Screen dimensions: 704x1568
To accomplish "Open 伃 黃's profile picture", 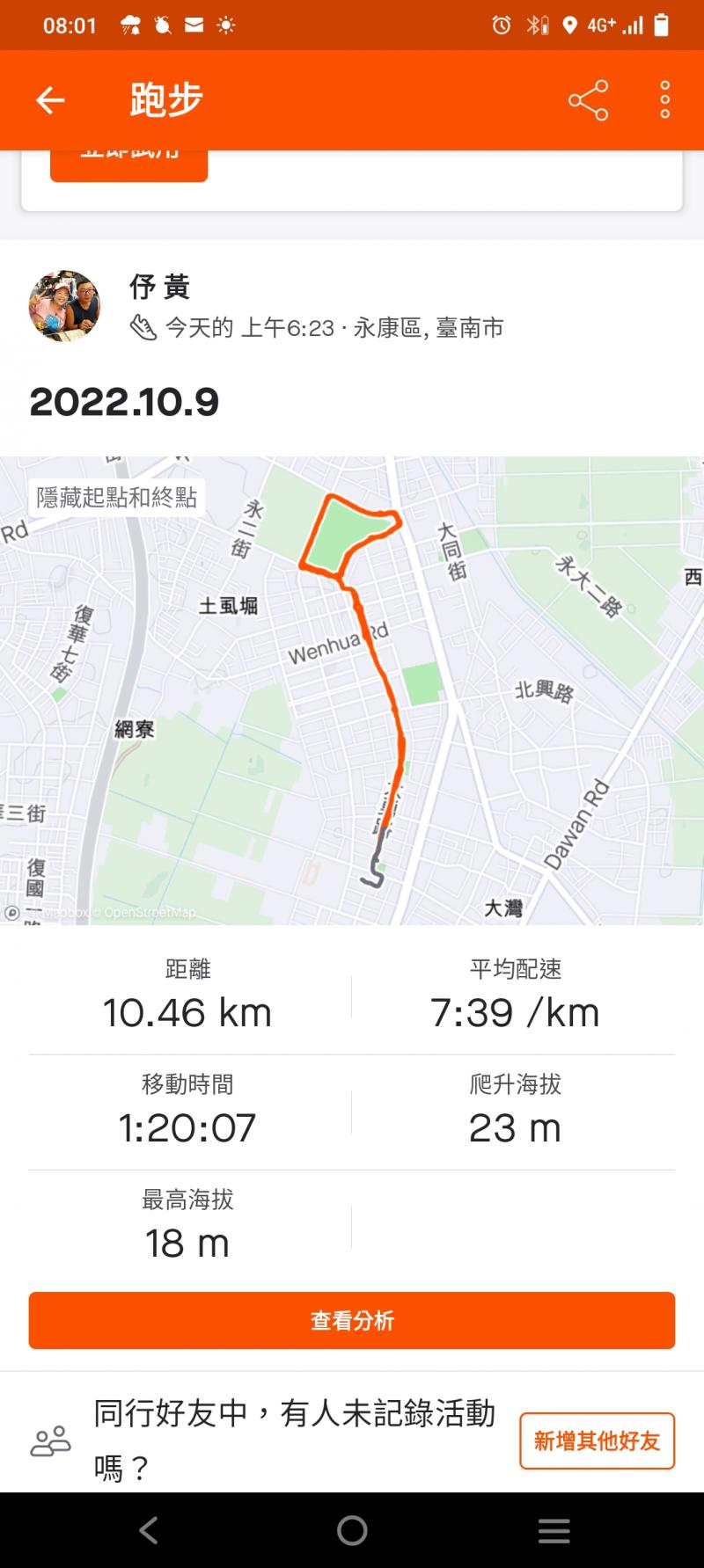I will point(64,306).
